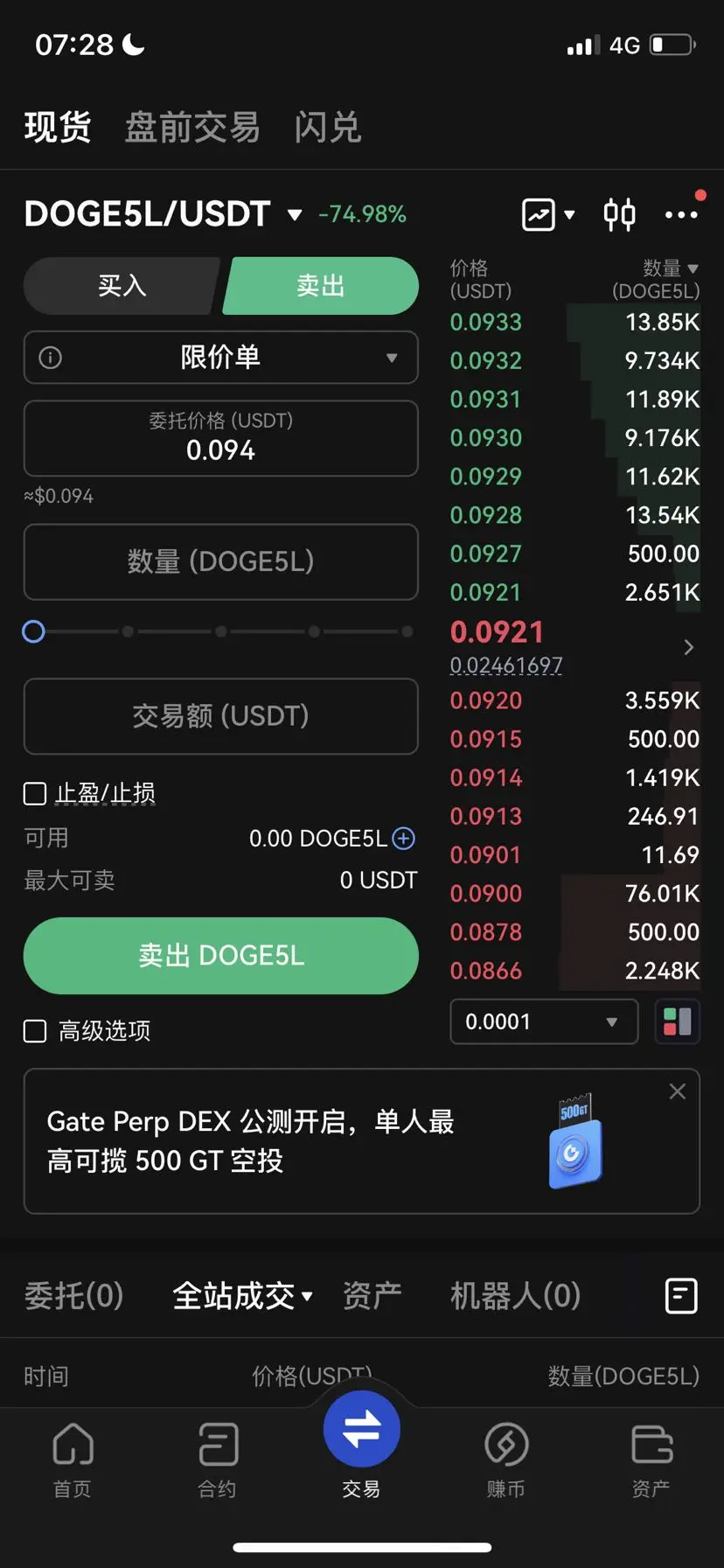724x1568 pixels.
Task: Submit the 卖出 DOGE5L sell order
Action: coord(220,955)
